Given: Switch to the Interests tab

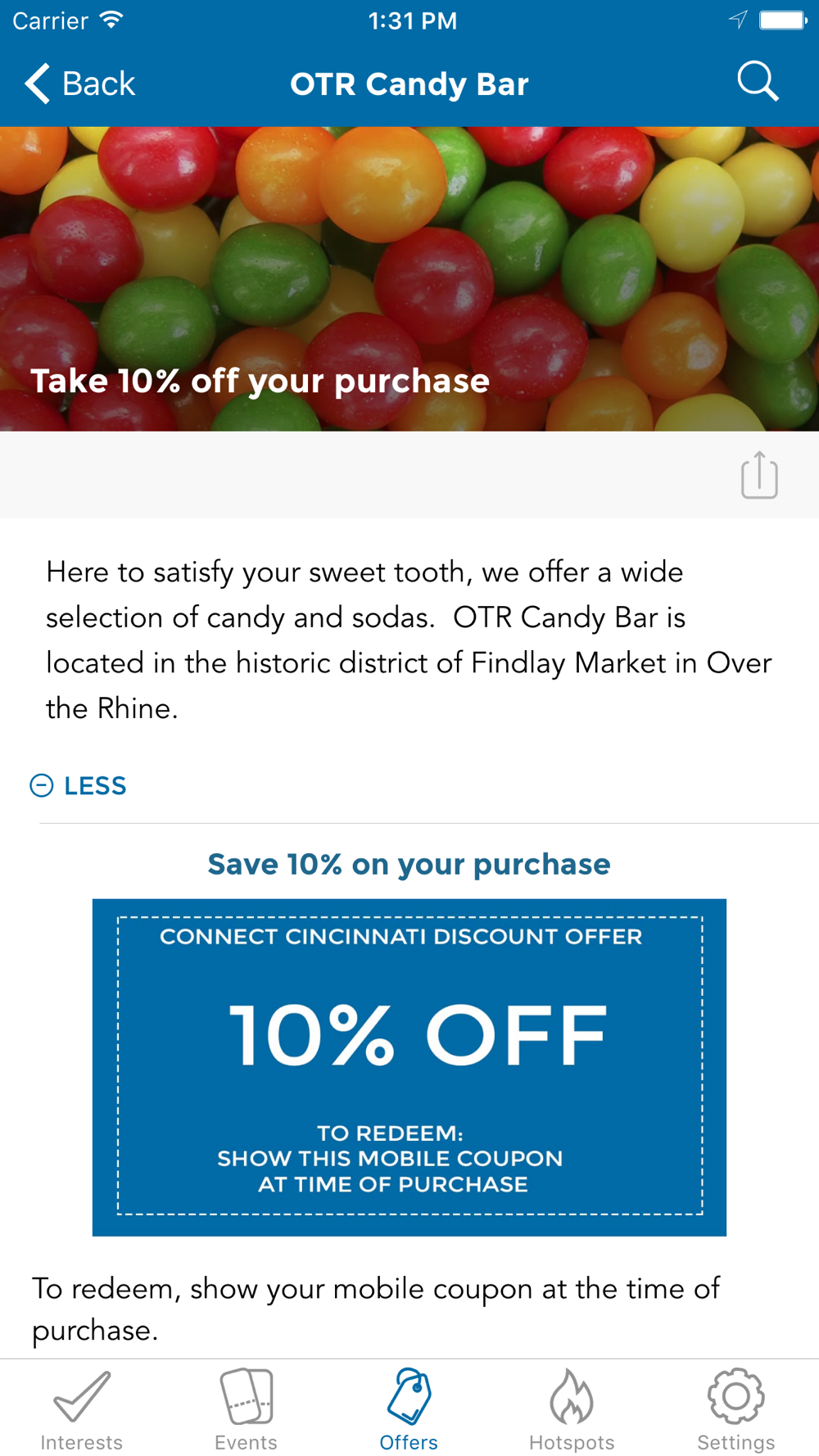Looking at the screenshot, I should pyautogui.click(x=82, y=1409).
